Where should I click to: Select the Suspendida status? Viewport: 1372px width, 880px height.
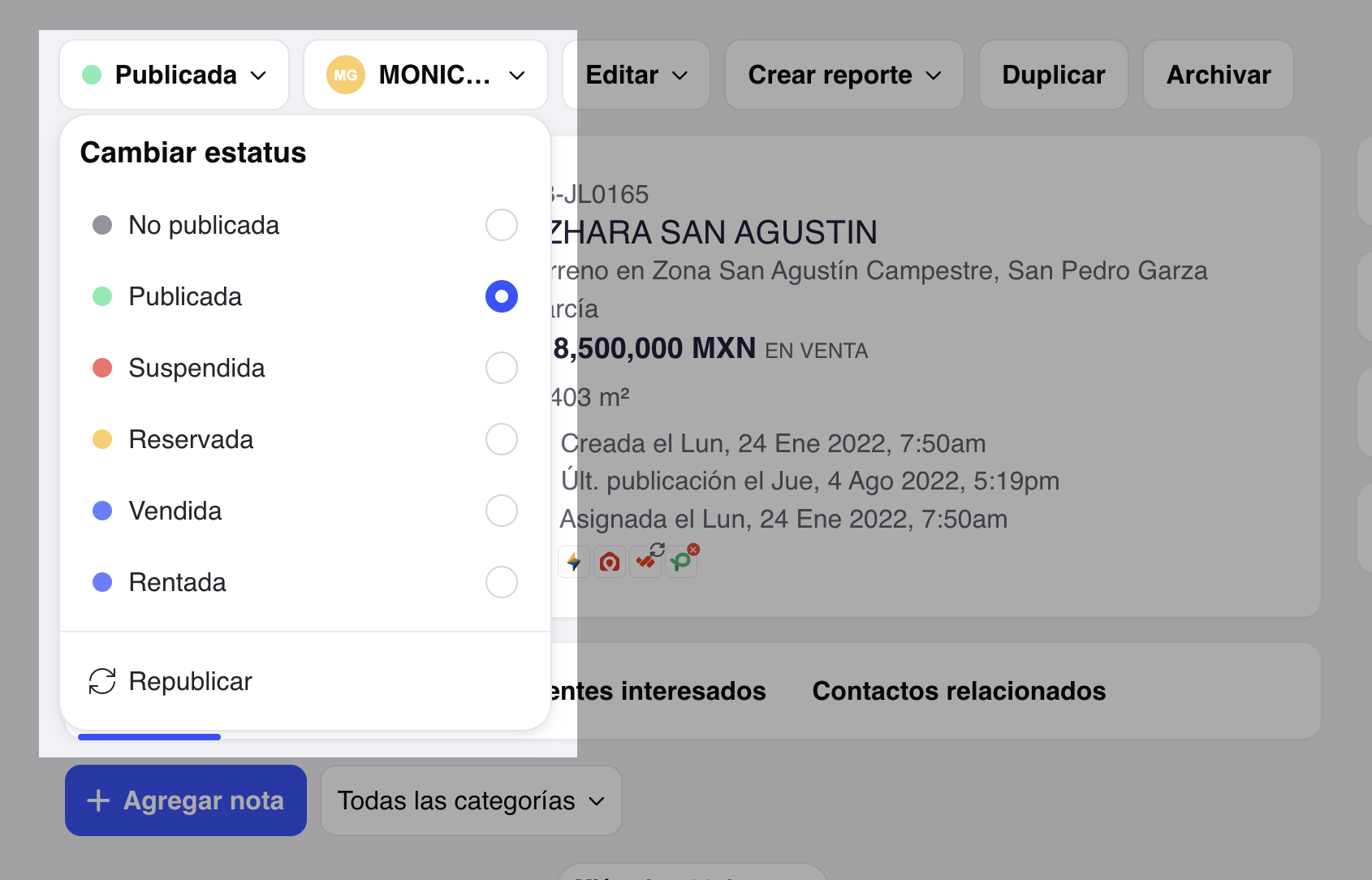point(305,368)
